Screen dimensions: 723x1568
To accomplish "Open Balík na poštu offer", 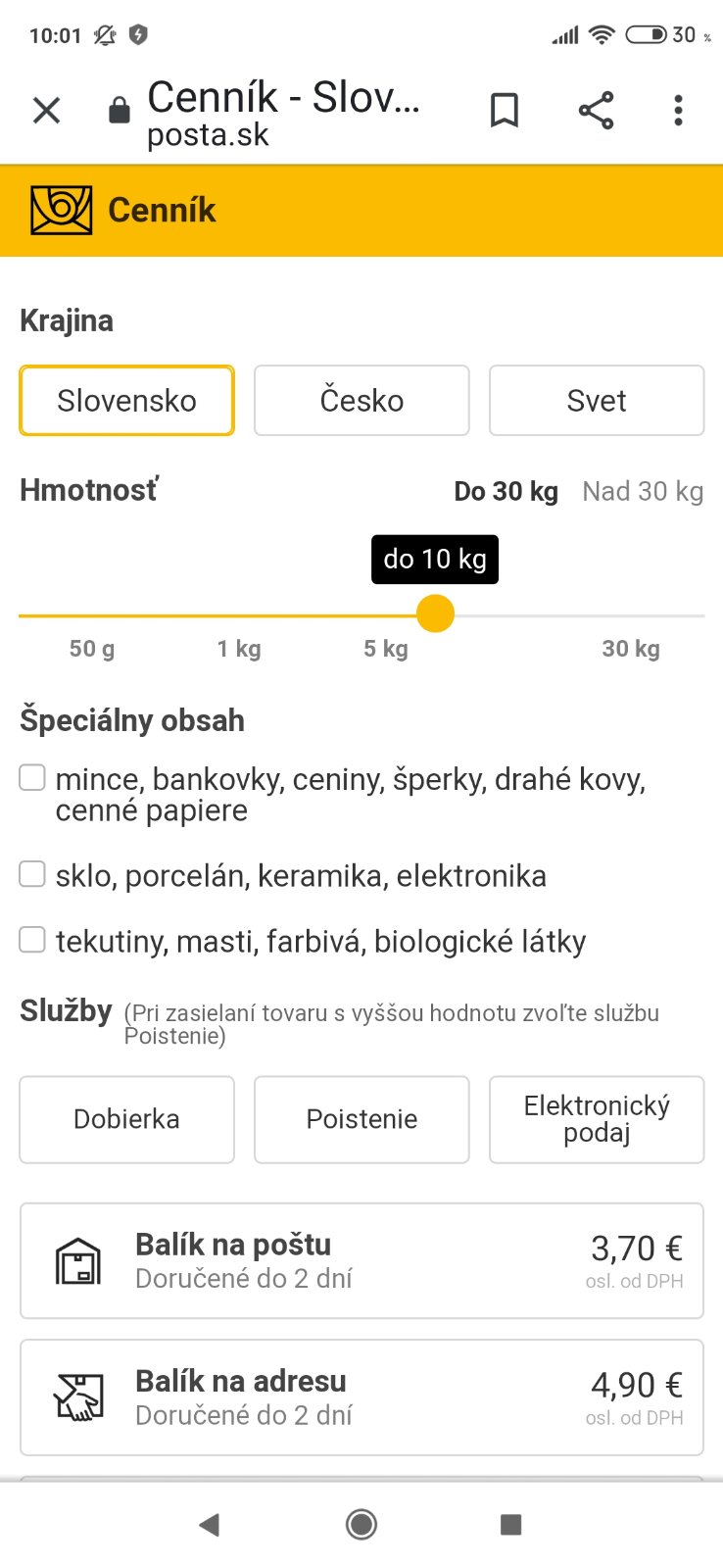I will [x=361, y=1260].
